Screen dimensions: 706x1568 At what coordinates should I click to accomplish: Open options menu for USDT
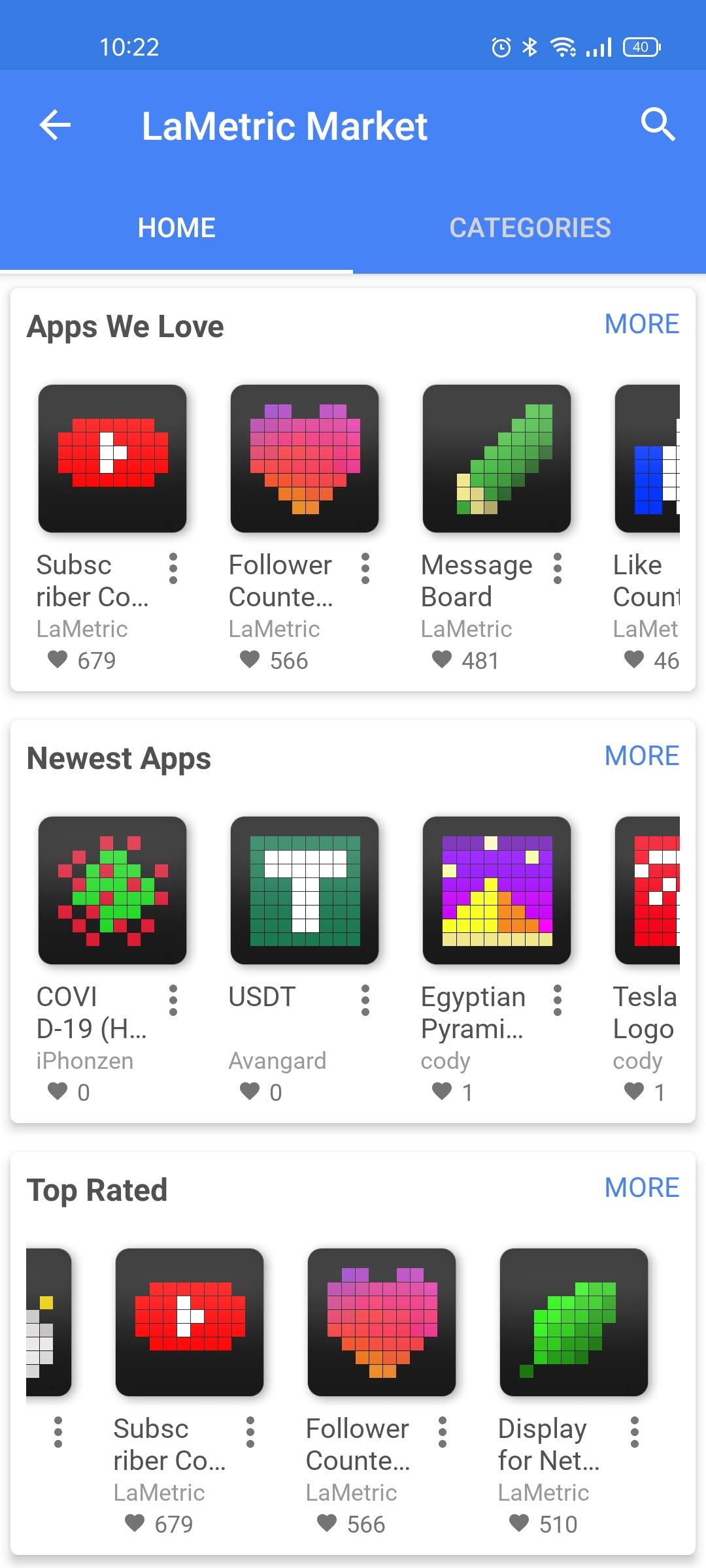(x=365, y=1000)
